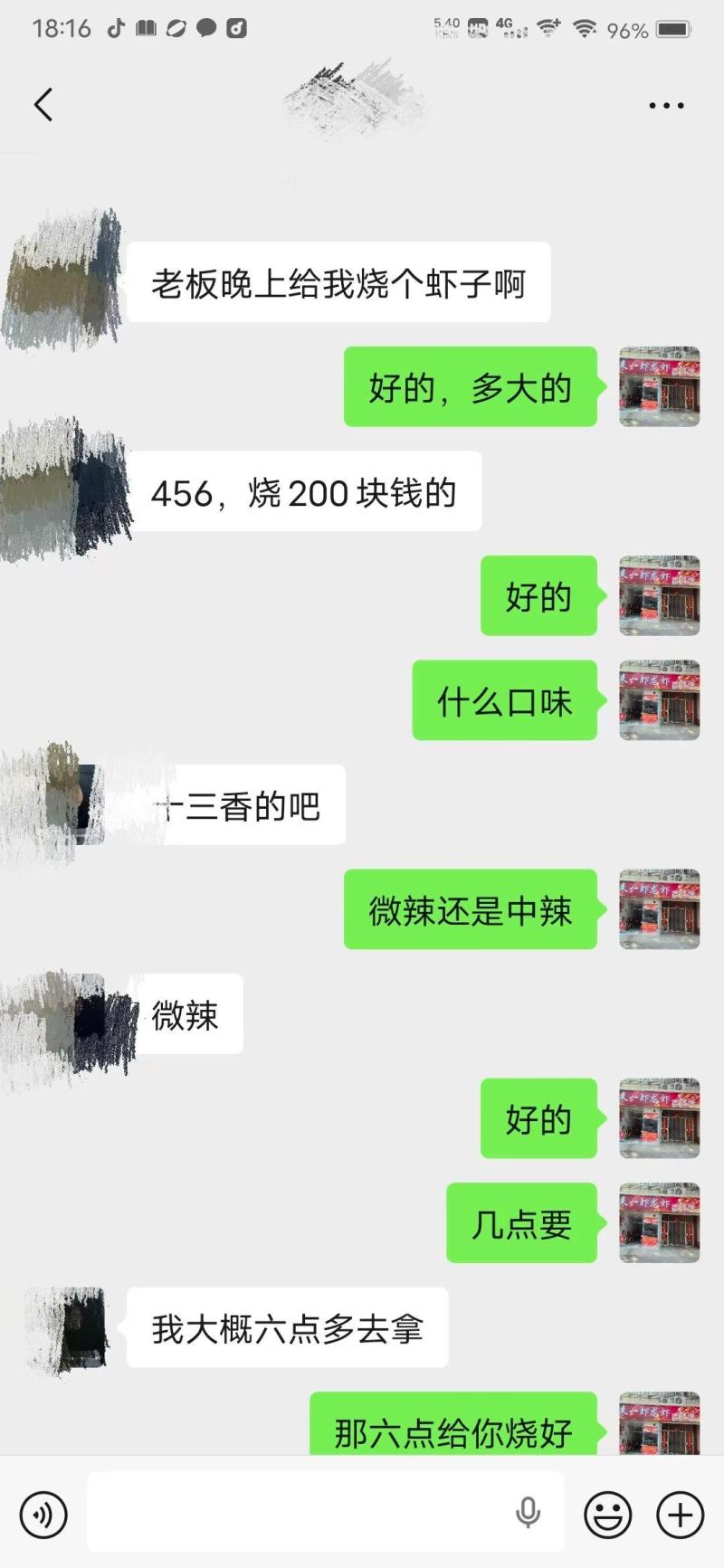Focus the message text input field
724x1568 pixels.
coord(299,1513)
